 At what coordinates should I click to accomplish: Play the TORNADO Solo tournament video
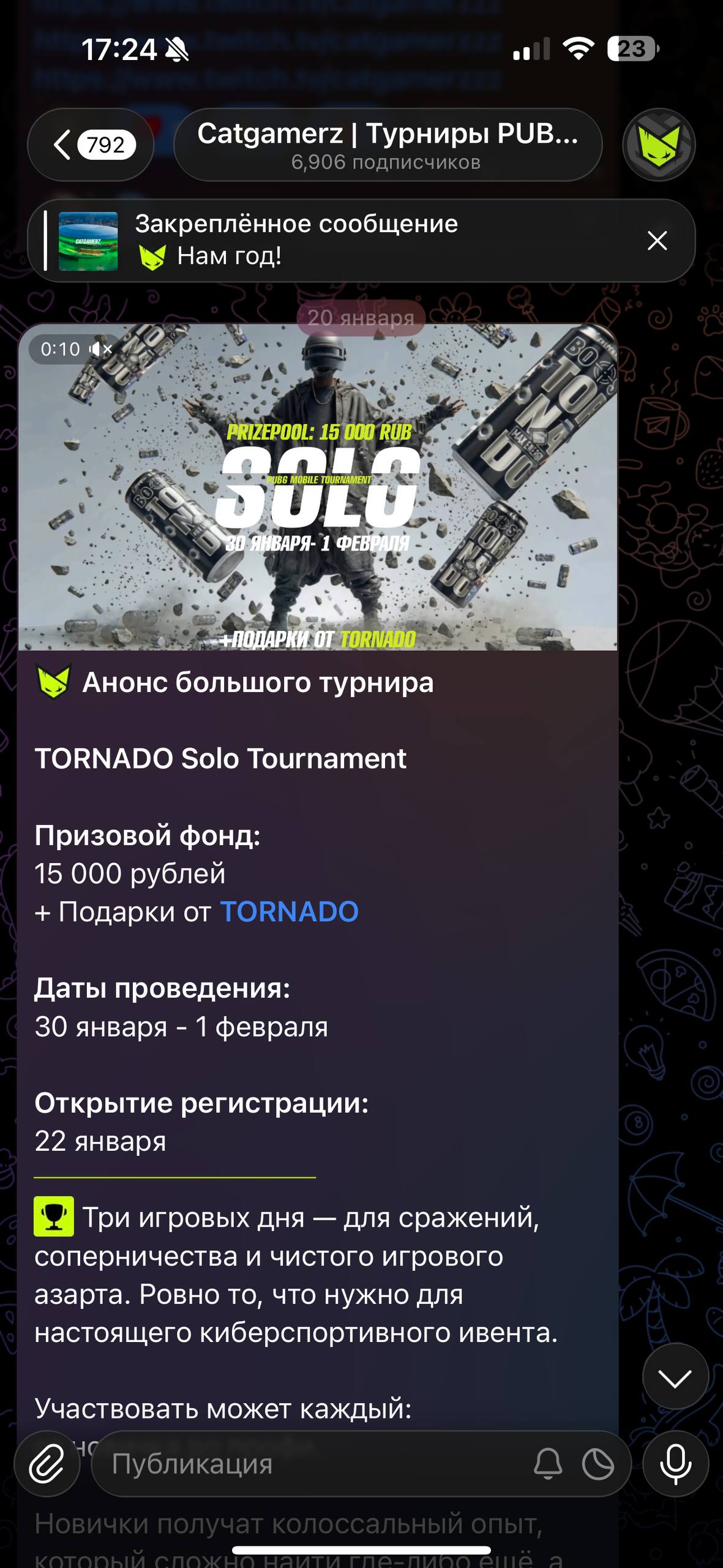317,487
